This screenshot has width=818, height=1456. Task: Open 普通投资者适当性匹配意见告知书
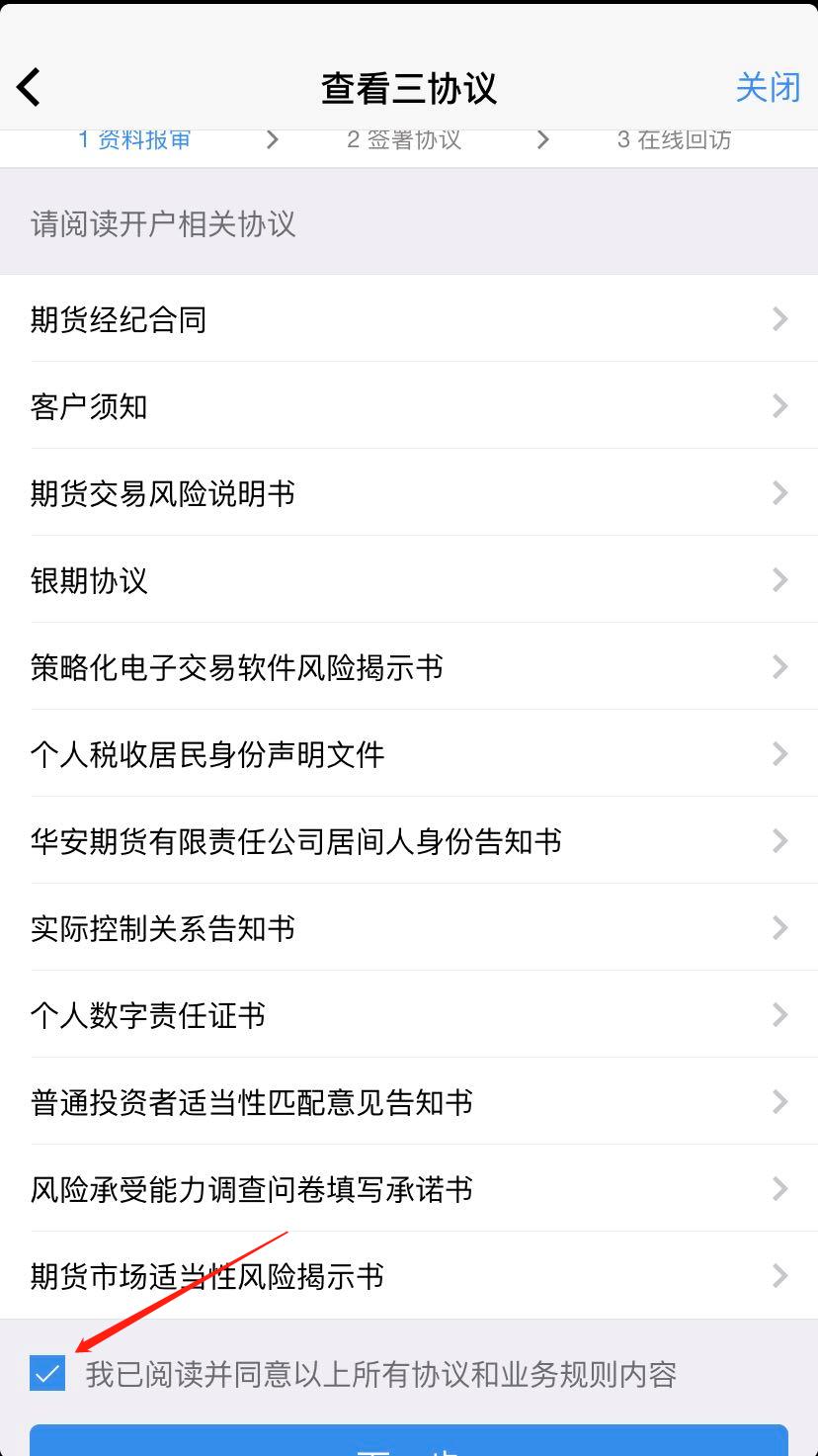(409, 1102)
